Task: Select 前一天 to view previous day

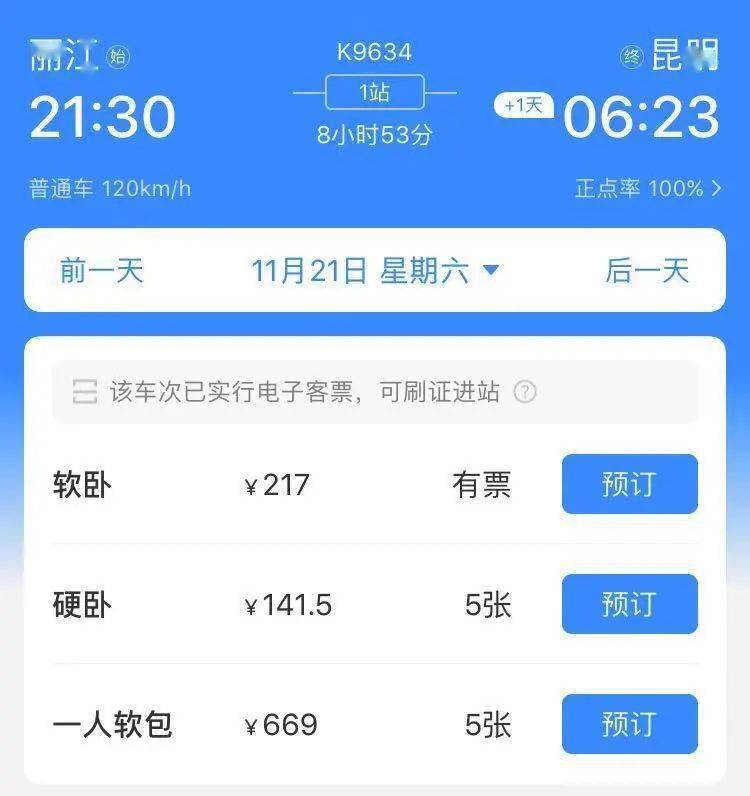Action: pos(100,270)
